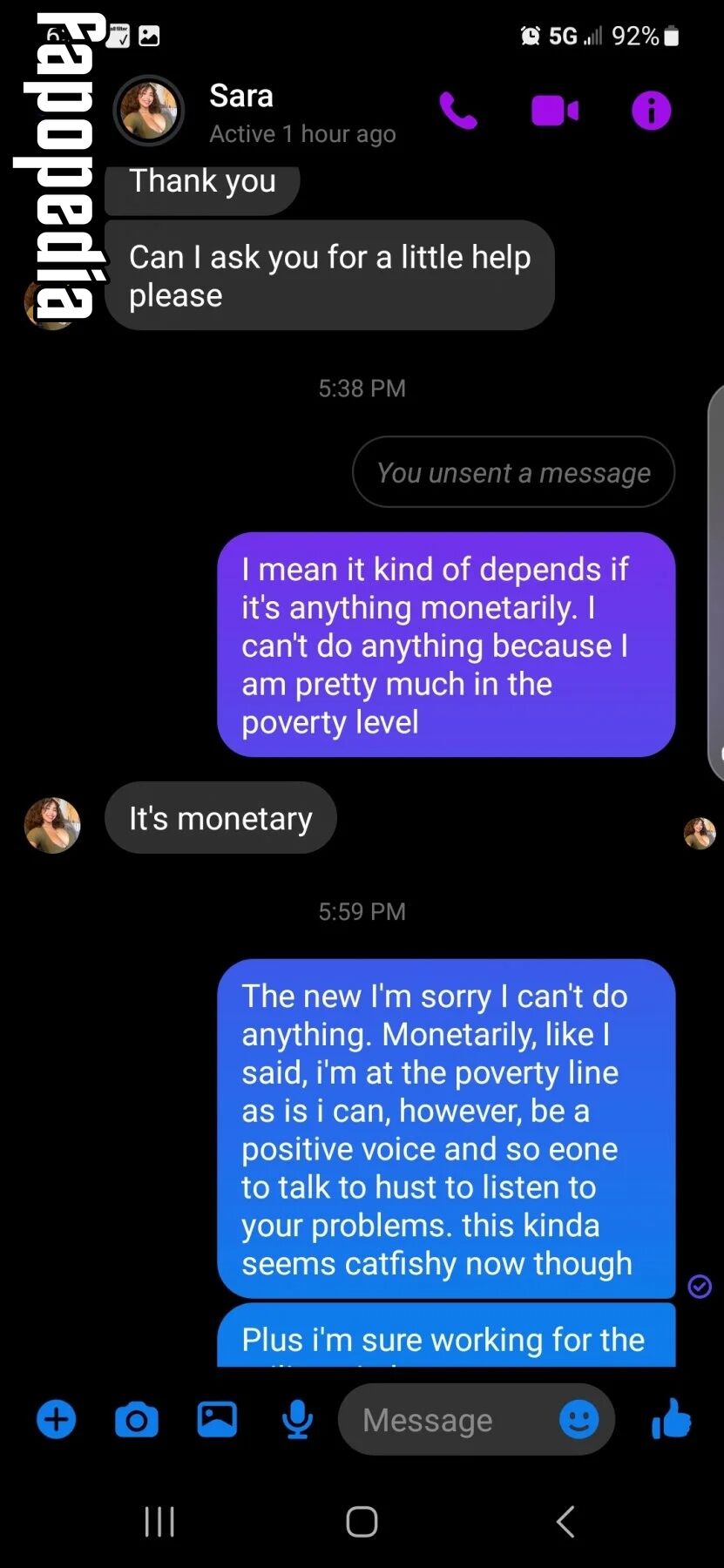Start a voice call with Sara
This screenshot has width=724, height=1568.
click(x=458, y=111)
